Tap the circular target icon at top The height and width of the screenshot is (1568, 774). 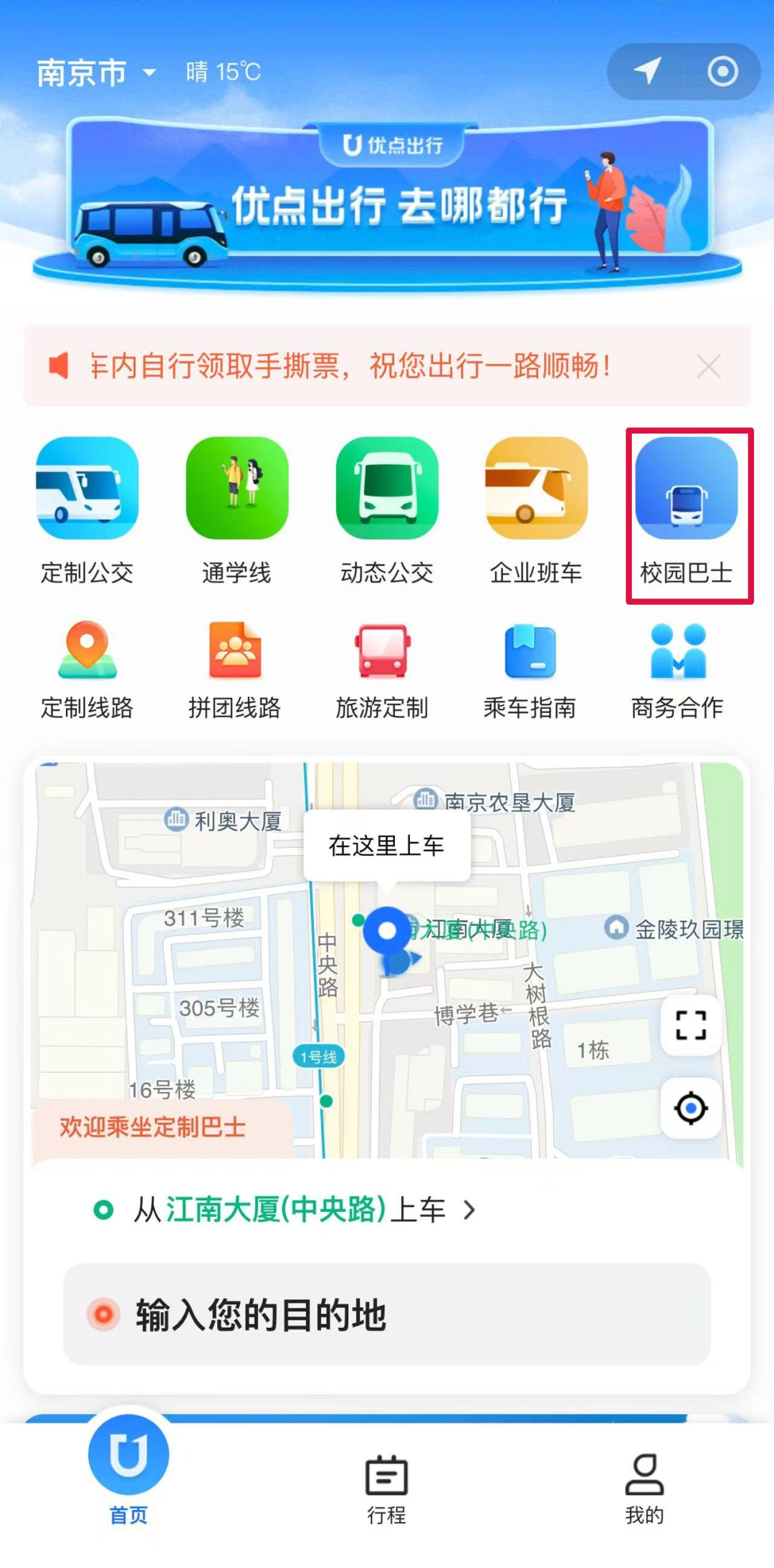tap(722, 72)
